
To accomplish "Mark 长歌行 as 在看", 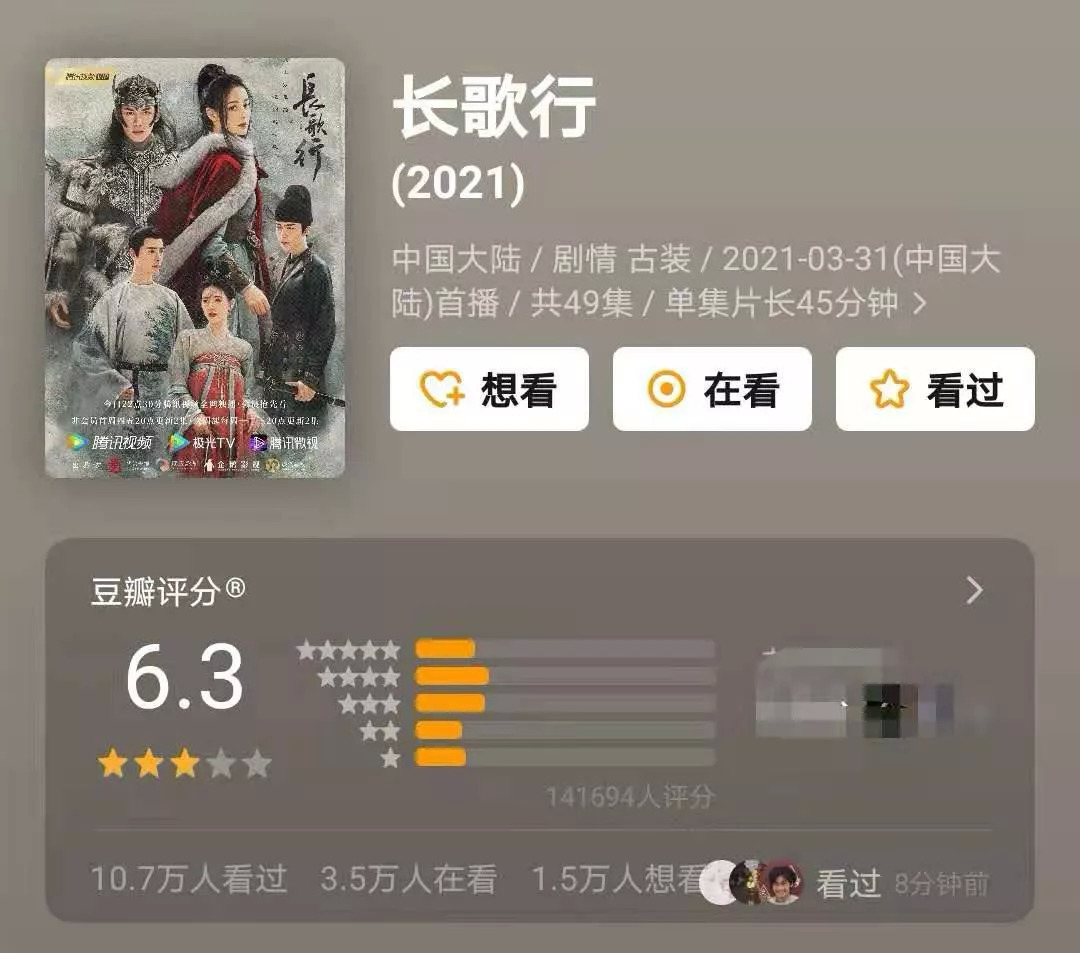I will click(711, 389).
